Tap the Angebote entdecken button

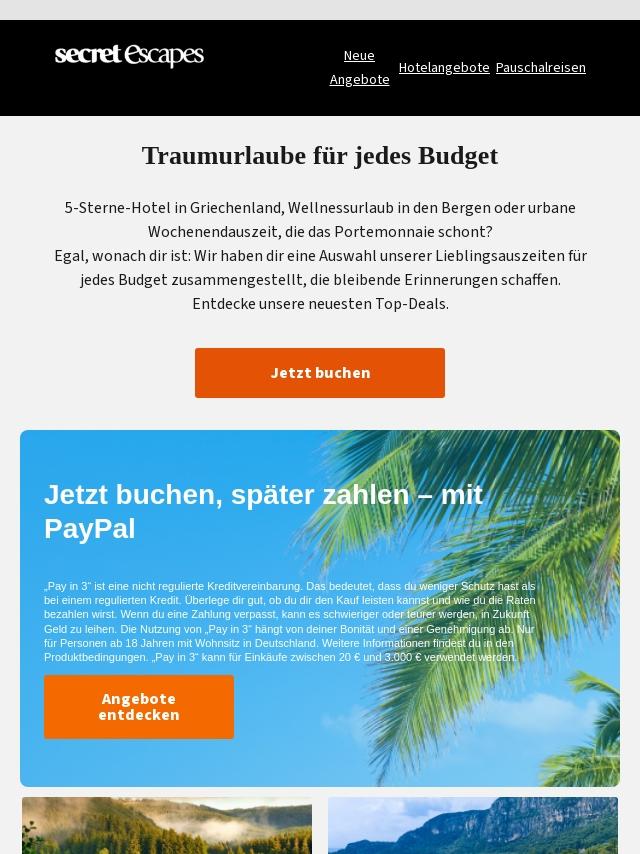(x=139, y=707)
